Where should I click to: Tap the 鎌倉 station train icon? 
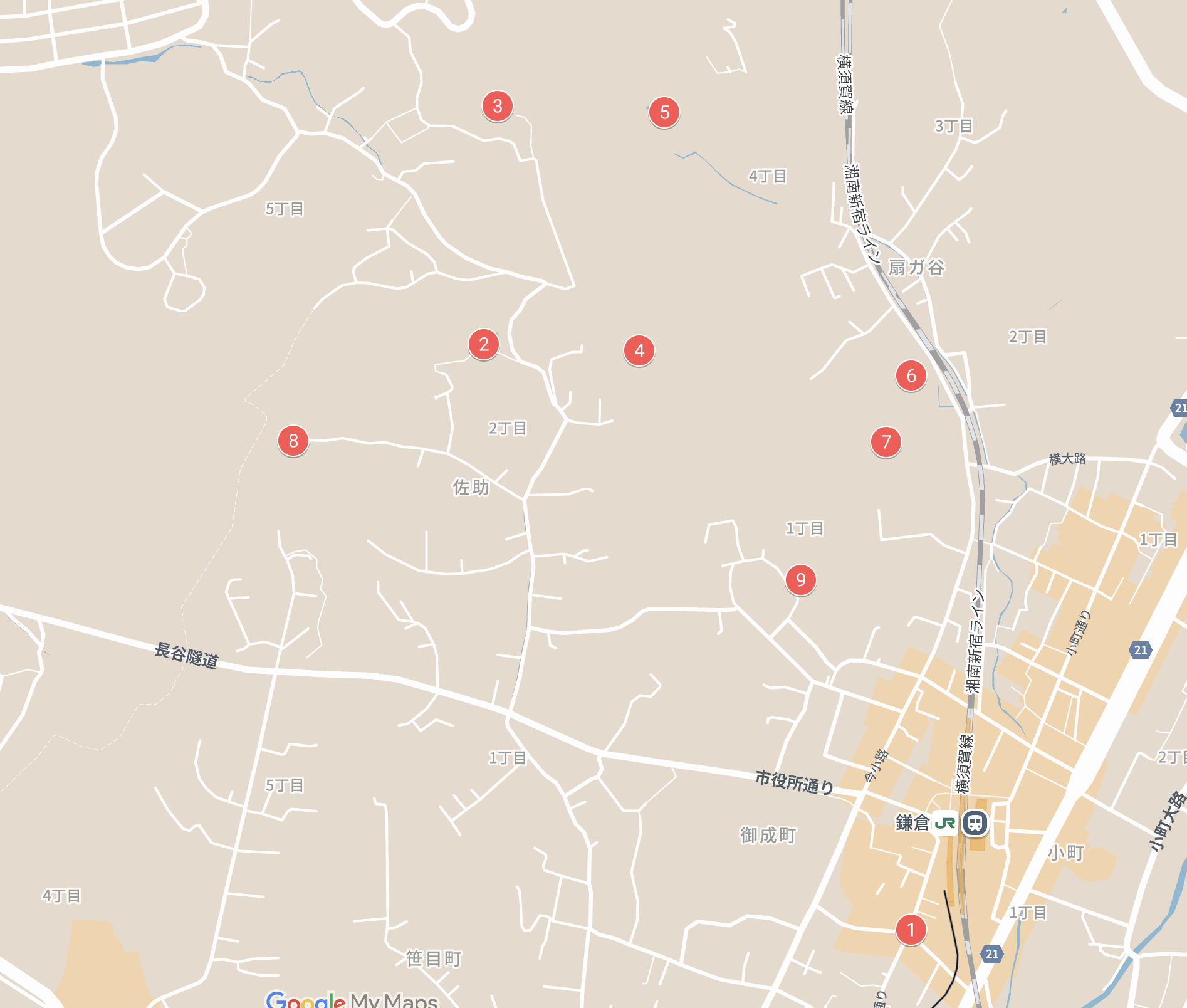(x=975, y=822)
